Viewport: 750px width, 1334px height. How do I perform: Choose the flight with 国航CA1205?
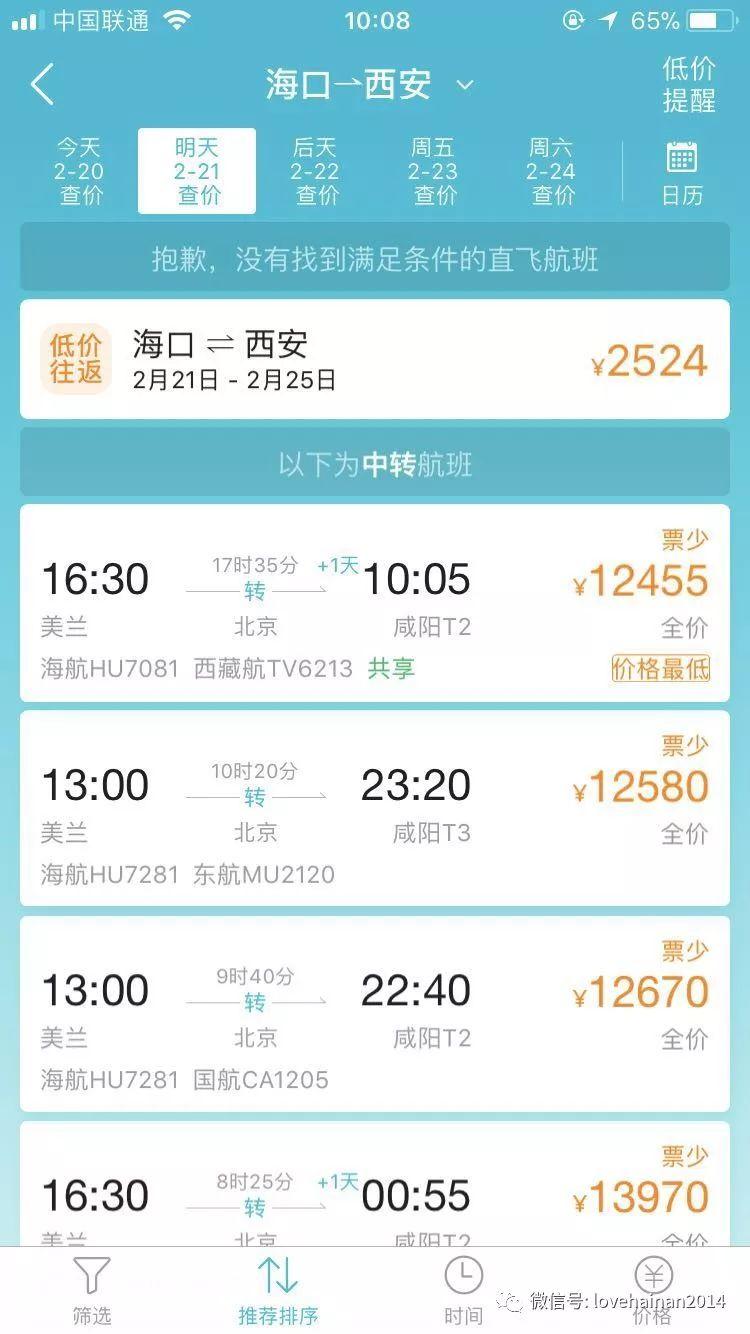pyautogui.click(x=375, y=1014)
